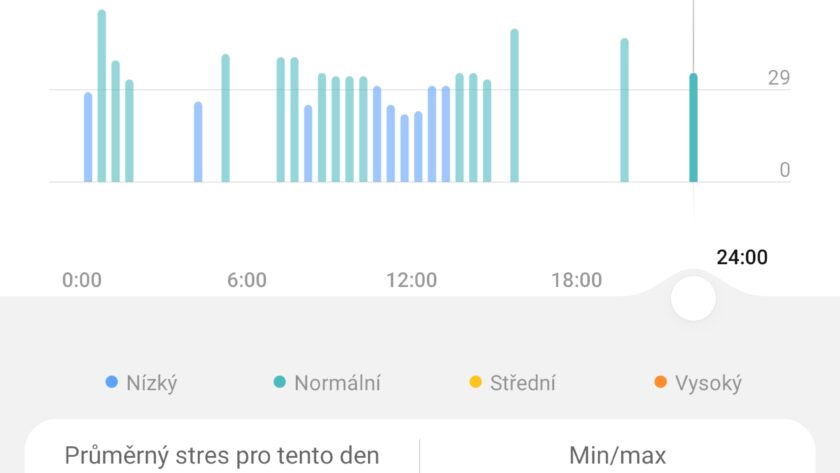
Task: Select the lone stress bar after 18:00
Action: [624, 111]
